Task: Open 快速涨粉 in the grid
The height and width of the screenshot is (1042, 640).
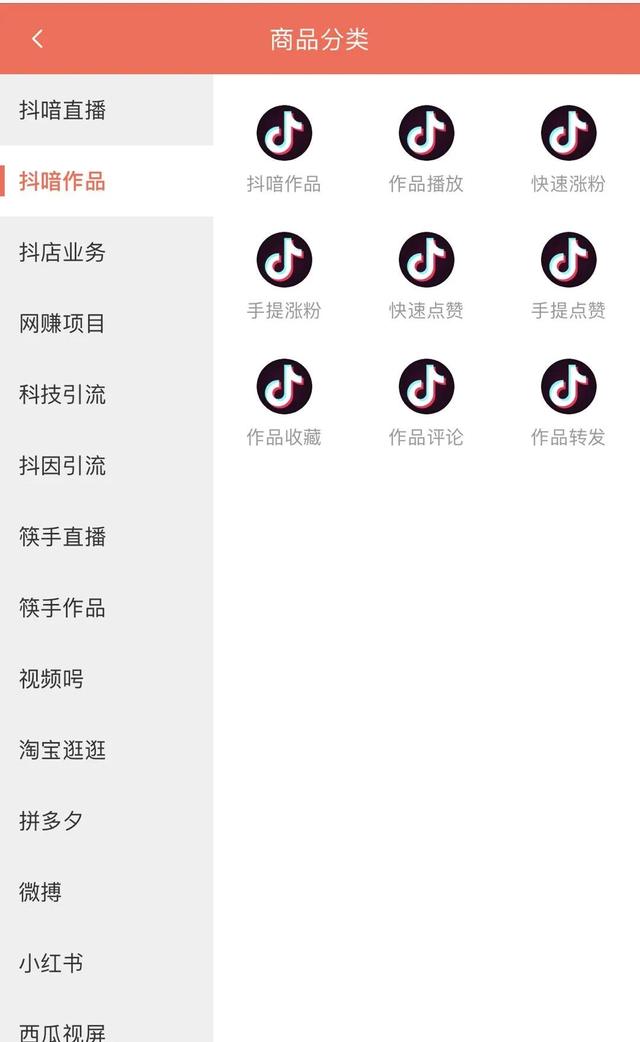Action: pos(568,150)
